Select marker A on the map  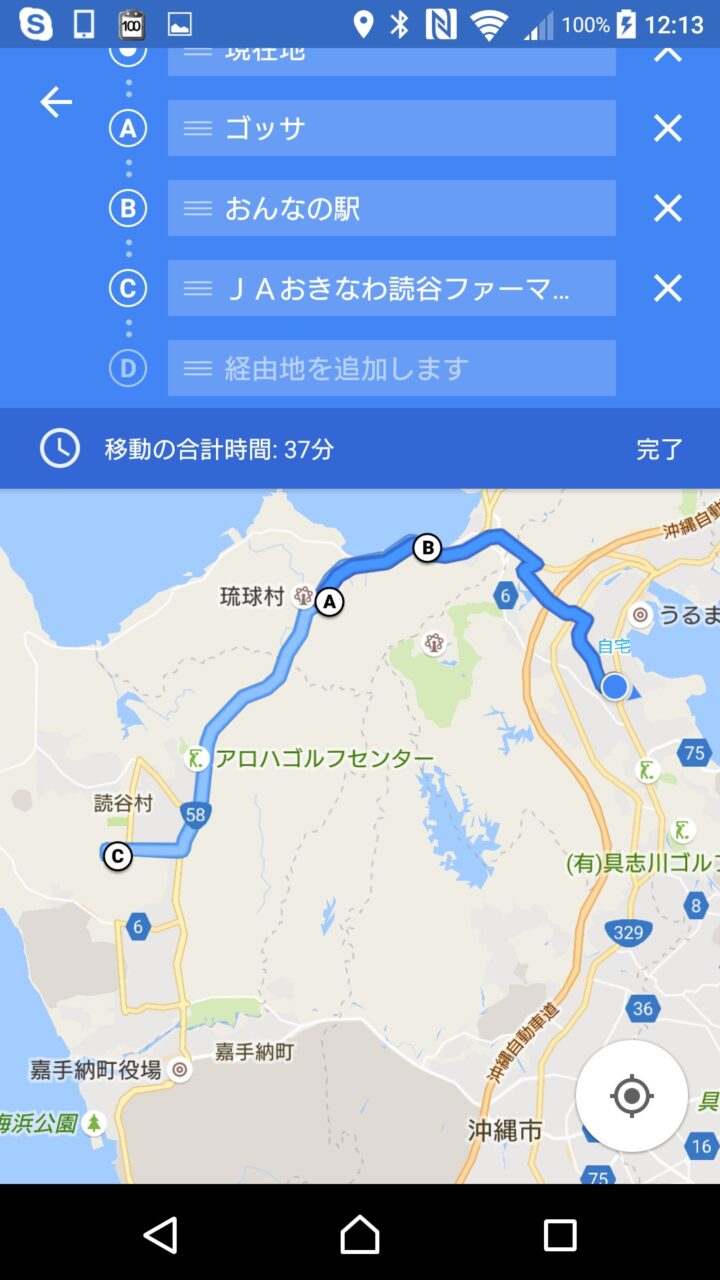[x=329, y=602]
